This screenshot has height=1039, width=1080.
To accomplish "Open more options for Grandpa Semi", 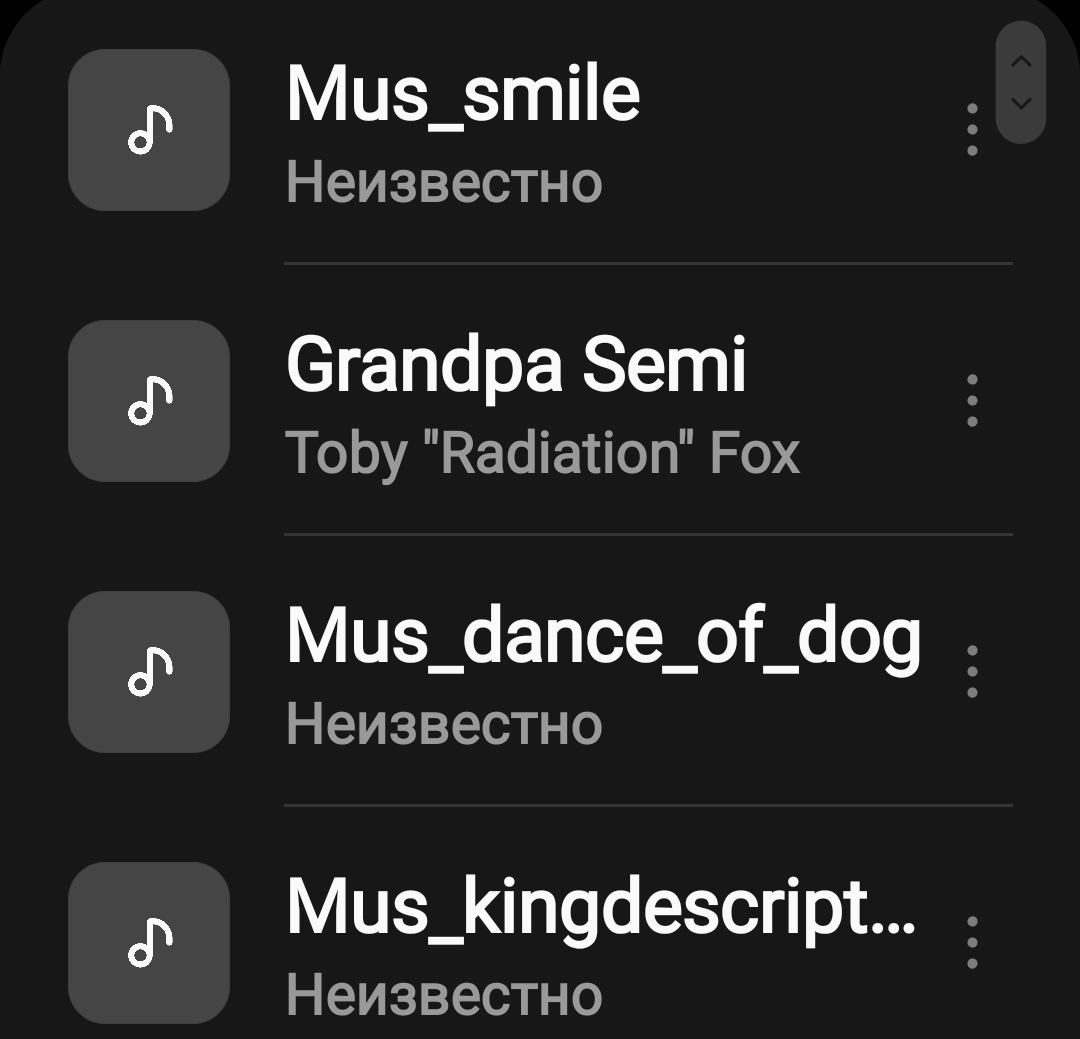I will point(972,401).
